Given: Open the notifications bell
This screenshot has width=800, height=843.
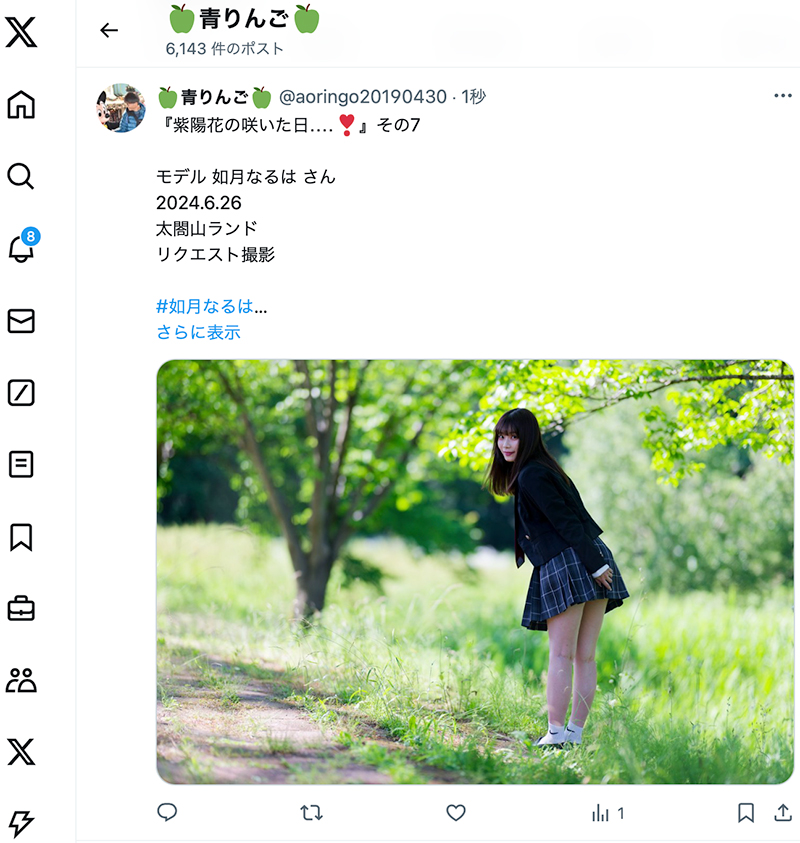Looking at the screenshot, I should pos(21,249).
